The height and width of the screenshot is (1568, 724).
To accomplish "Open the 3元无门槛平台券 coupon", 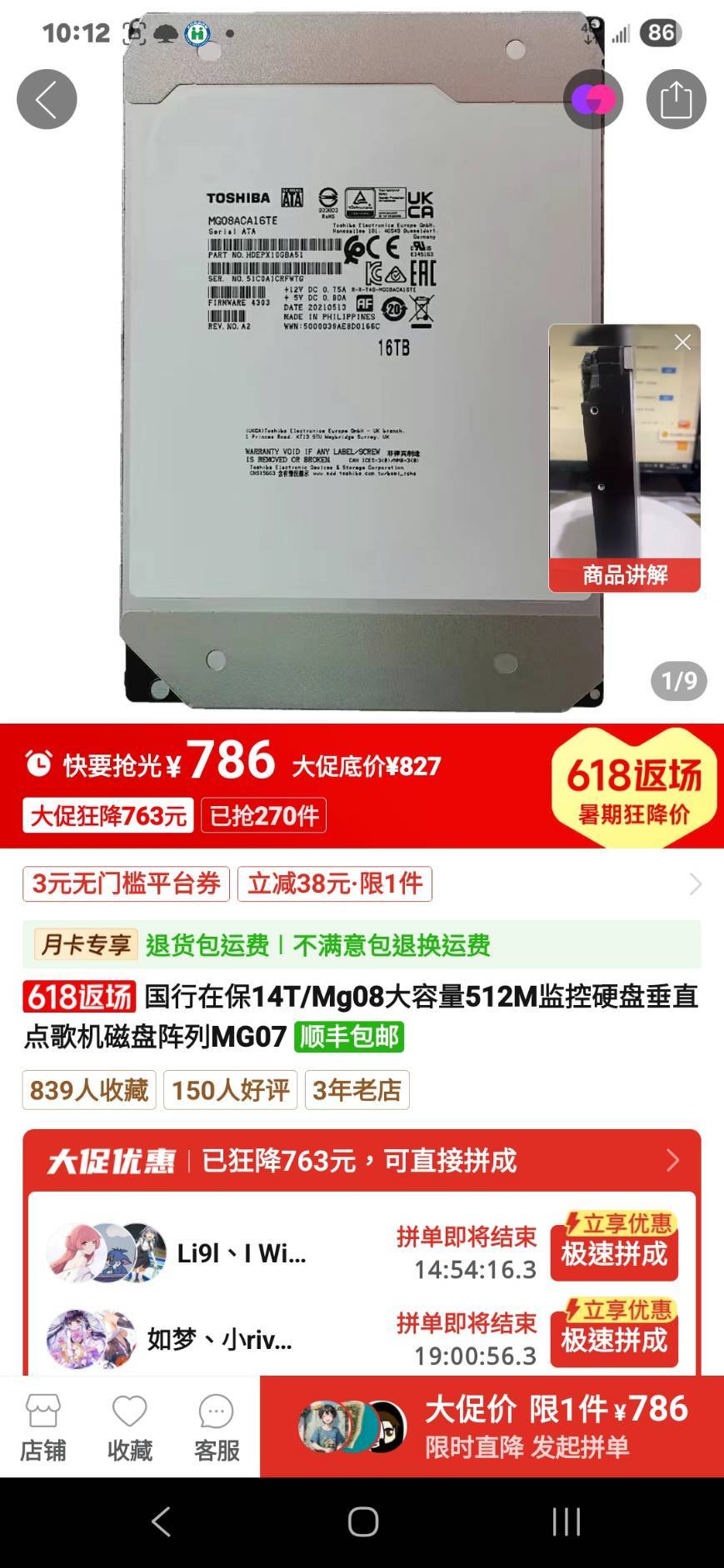I will pos(126,884).
